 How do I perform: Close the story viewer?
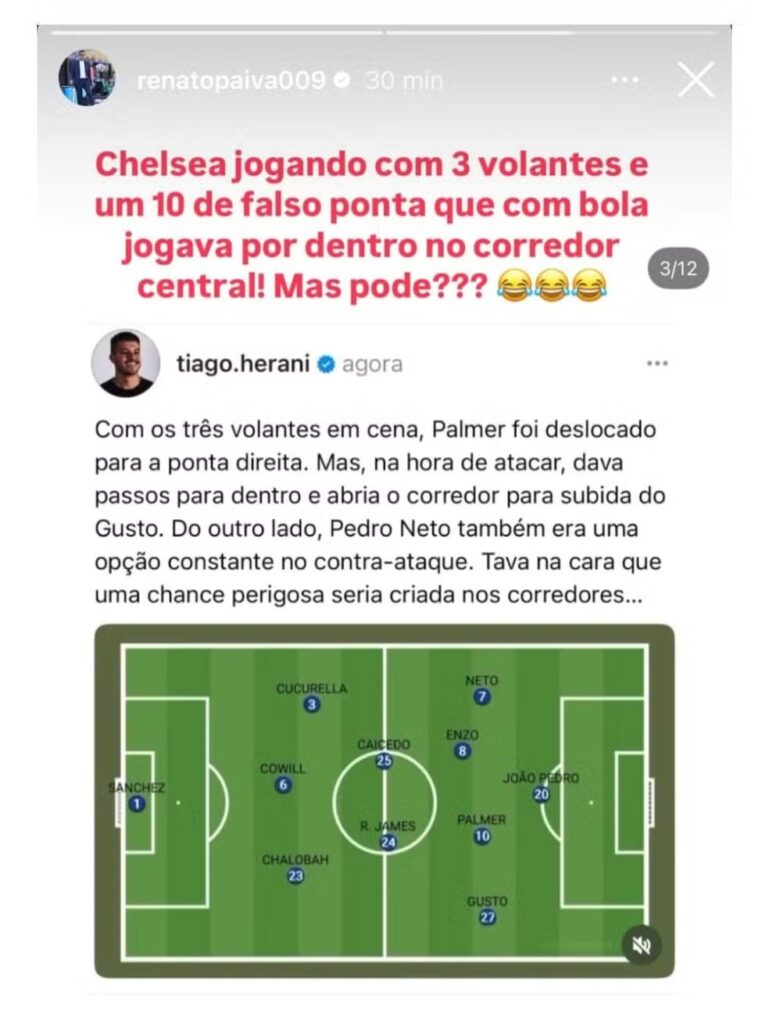click(695, 80)
